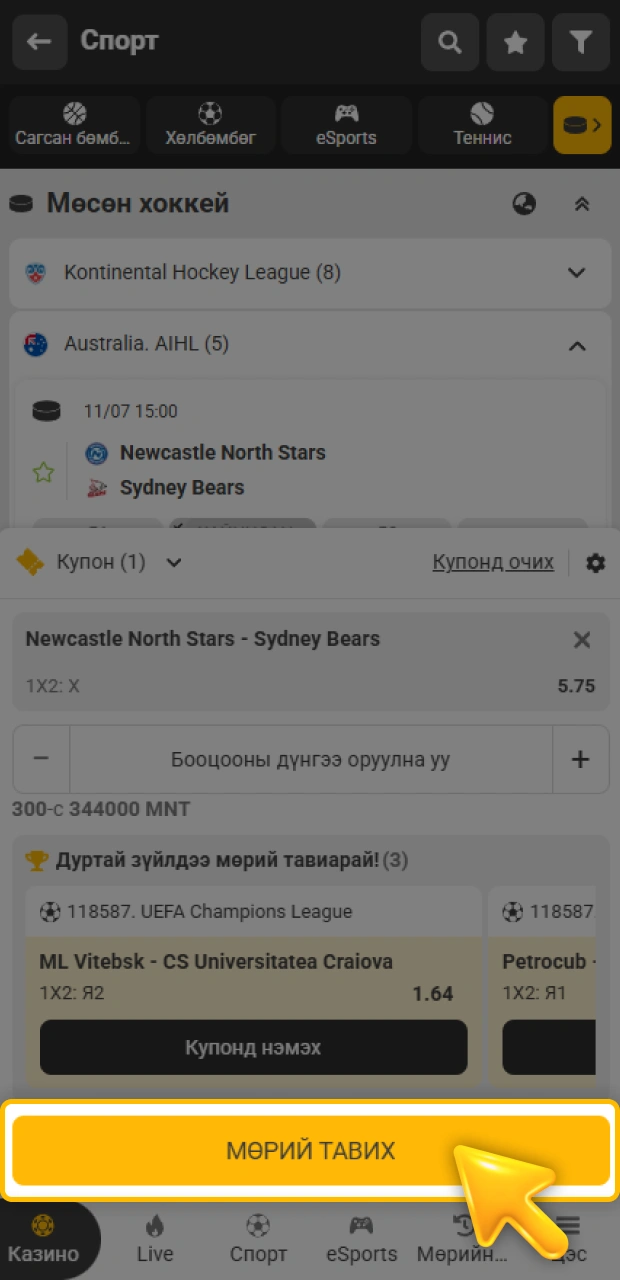Open coupon settings gear
The height and width of the screenshot is (1280, 620).
(596, 563)
